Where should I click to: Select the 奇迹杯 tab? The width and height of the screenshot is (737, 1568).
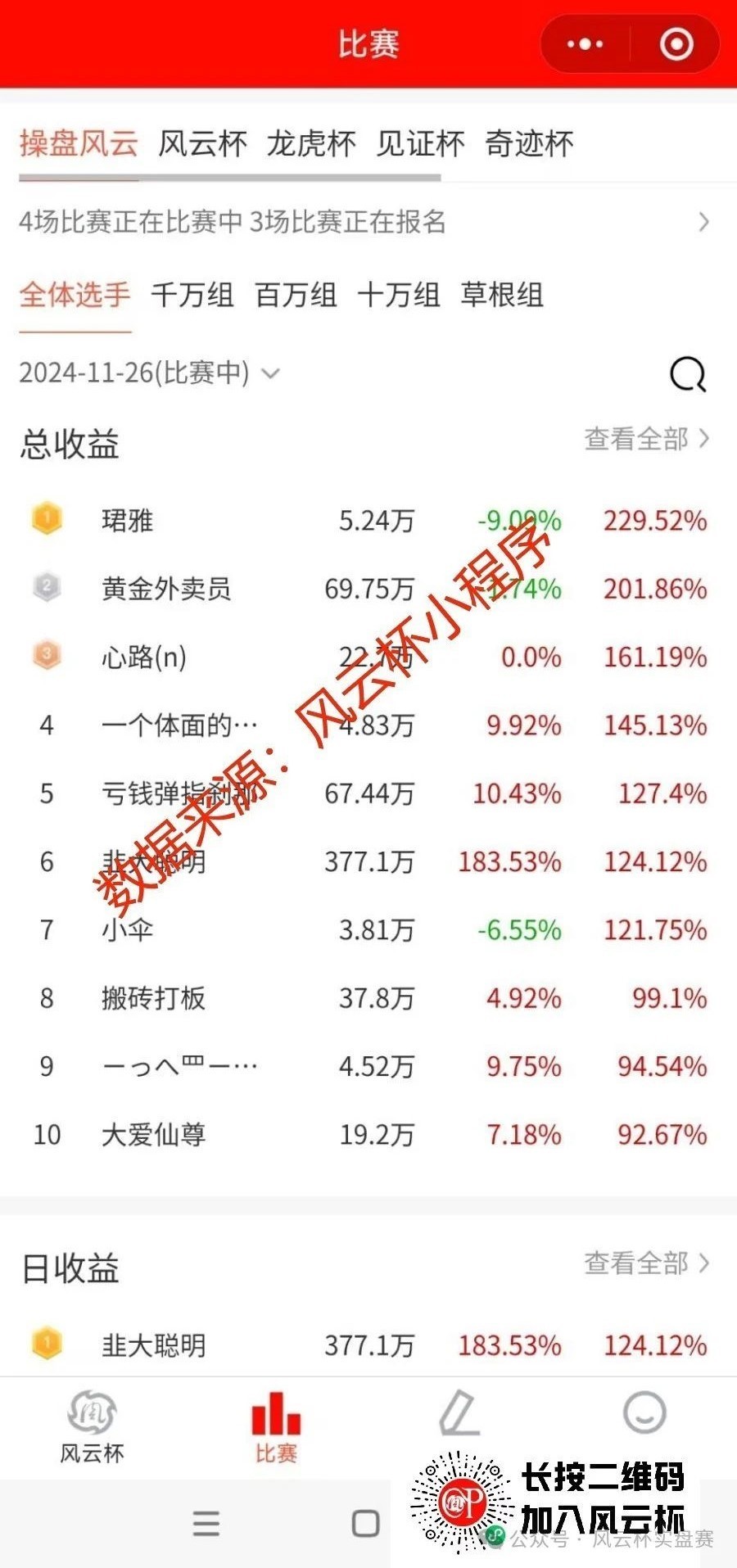tap(529, 144)
